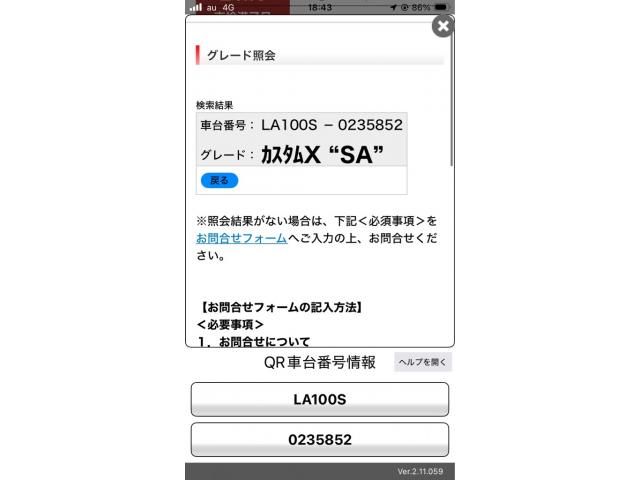The height and width of the screenshot is (480, 640).
Task: Open the お問合せフォーム link
Action: pos(241,238)
